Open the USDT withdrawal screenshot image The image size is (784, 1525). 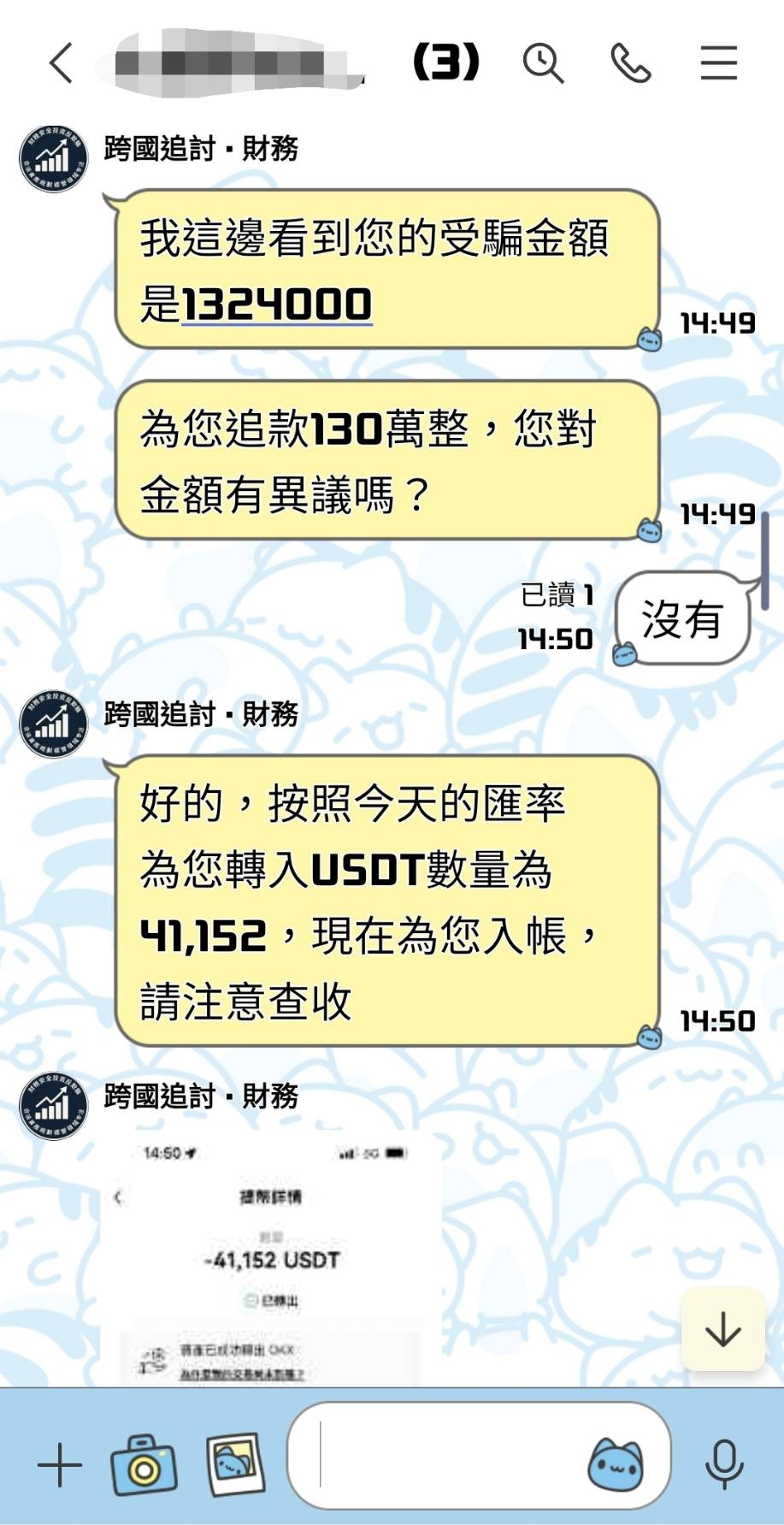click(x=271, y=1257)
